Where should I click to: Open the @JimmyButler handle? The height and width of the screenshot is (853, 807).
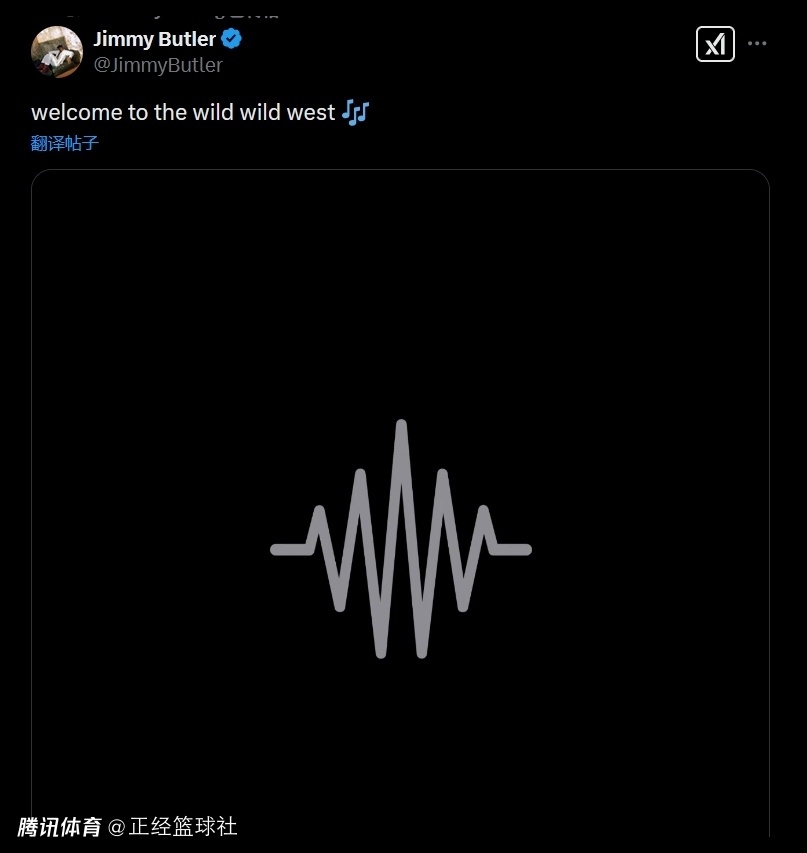[158, 65]
